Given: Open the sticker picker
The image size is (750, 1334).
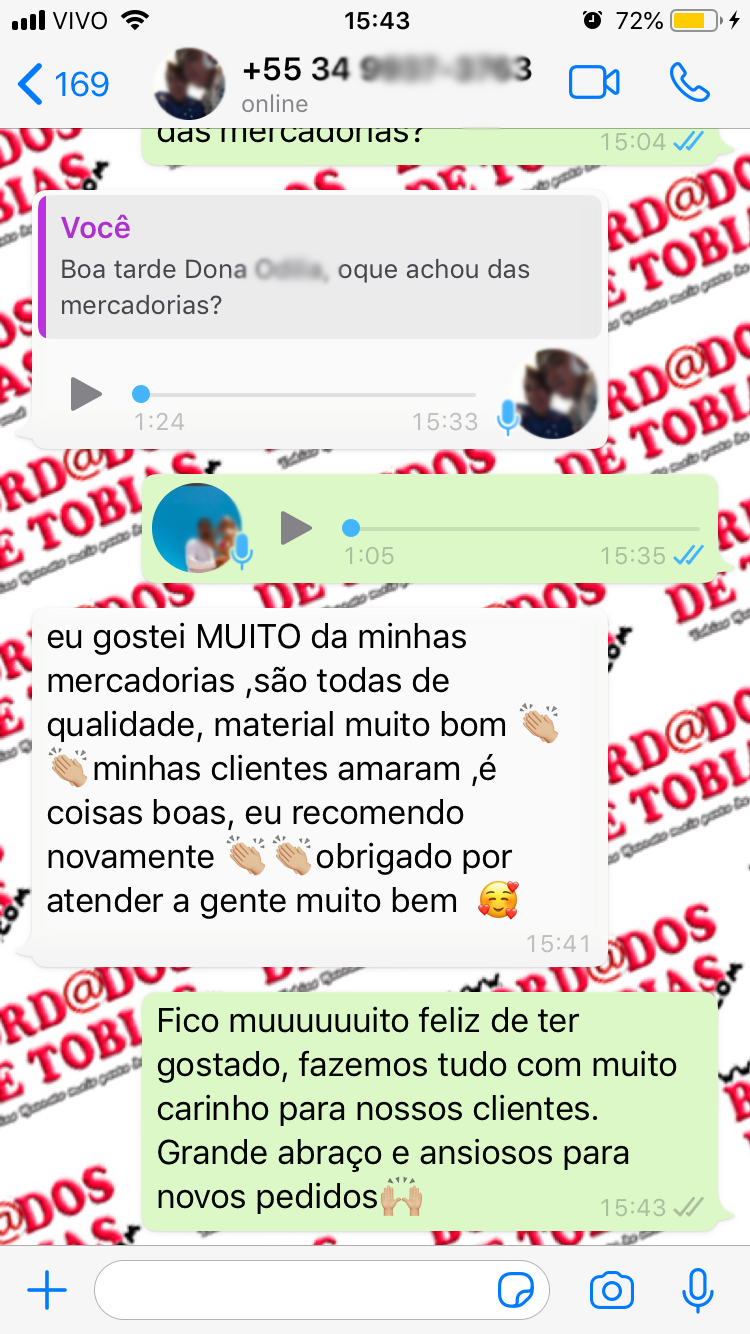Looking at the screenshot, I should tap(515, 1291).
